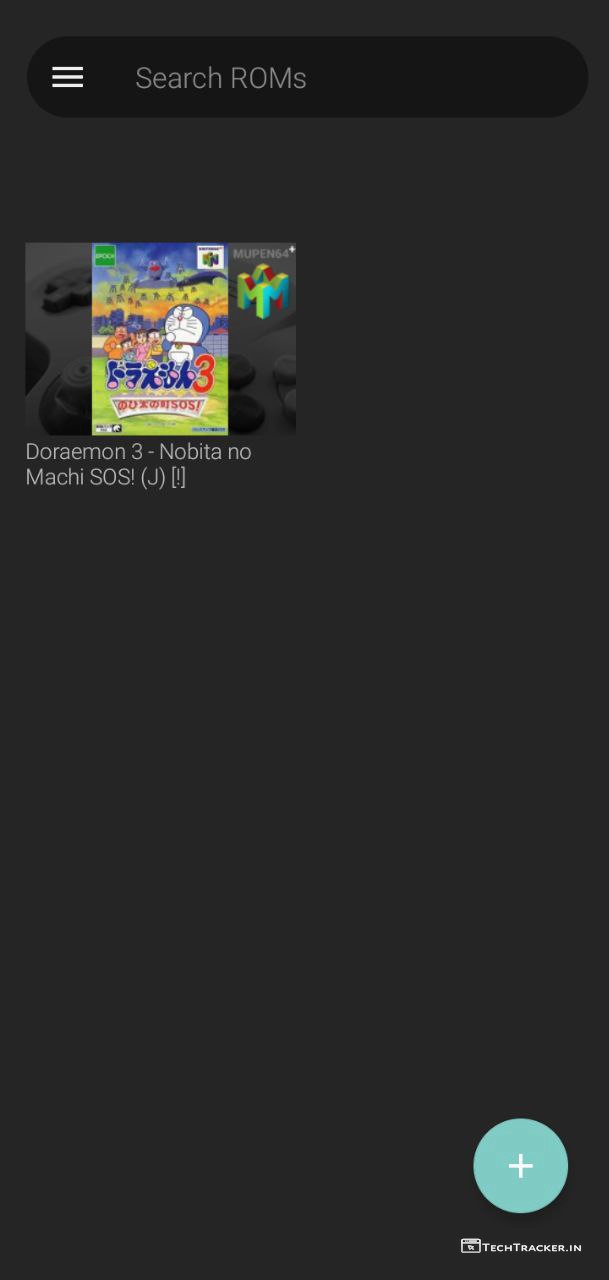Image resolution: width=609 pixels, height=1280 pixels.
Task: Tap the Search ROMs field
Action: coord(340,78)
